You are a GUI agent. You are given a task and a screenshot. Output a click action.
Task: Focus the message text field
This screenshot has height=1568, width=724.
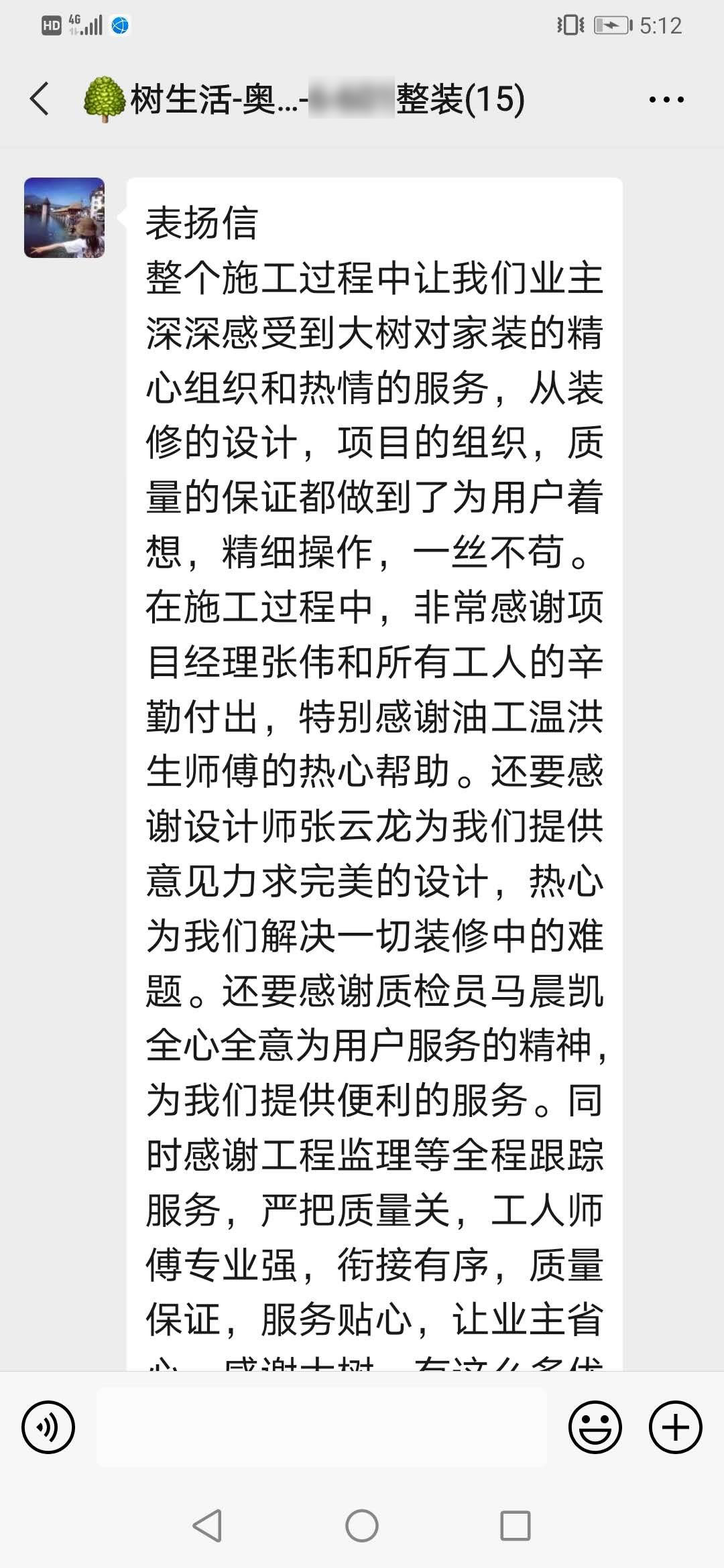322,1427
